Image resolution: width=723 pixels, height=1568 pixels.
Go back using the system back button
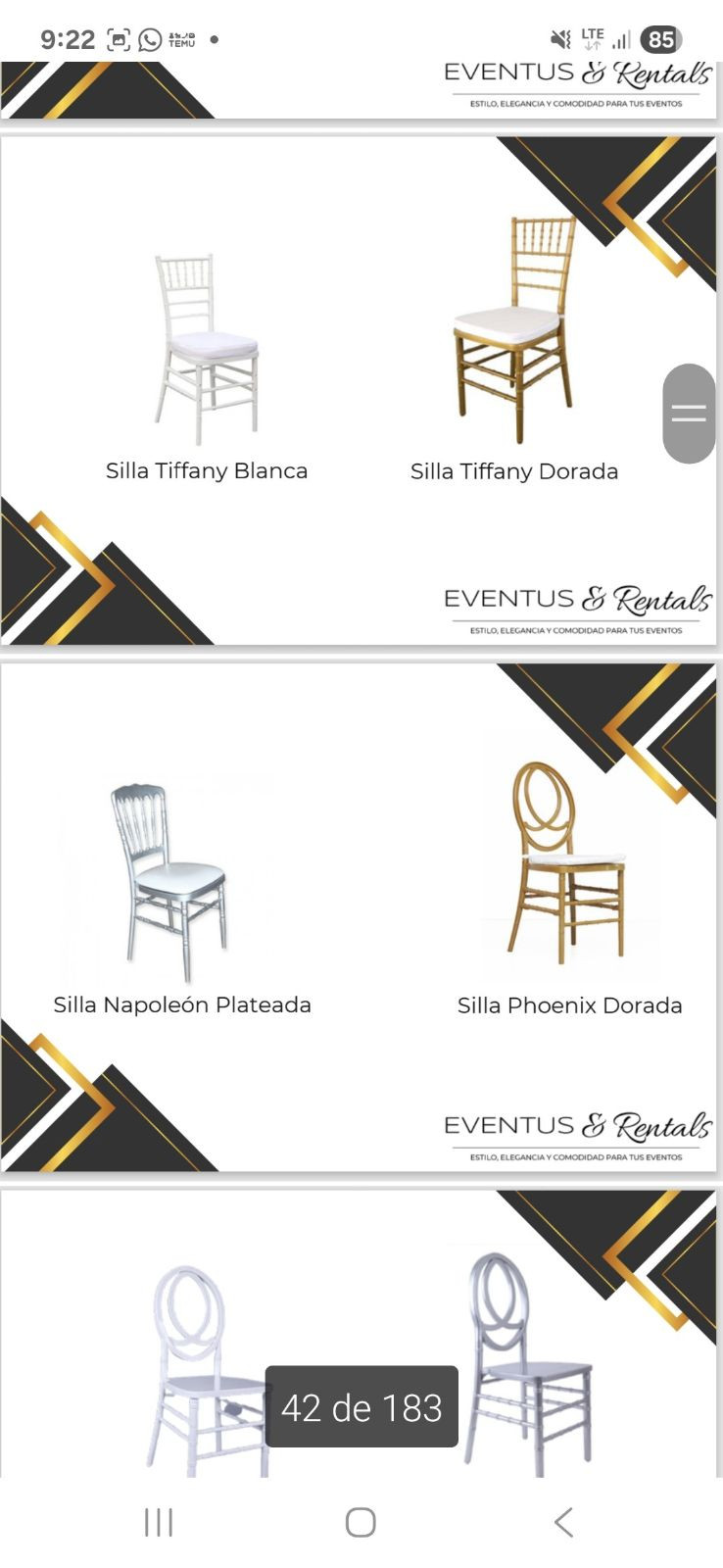pyautogui.click(x=563, y=1522)
